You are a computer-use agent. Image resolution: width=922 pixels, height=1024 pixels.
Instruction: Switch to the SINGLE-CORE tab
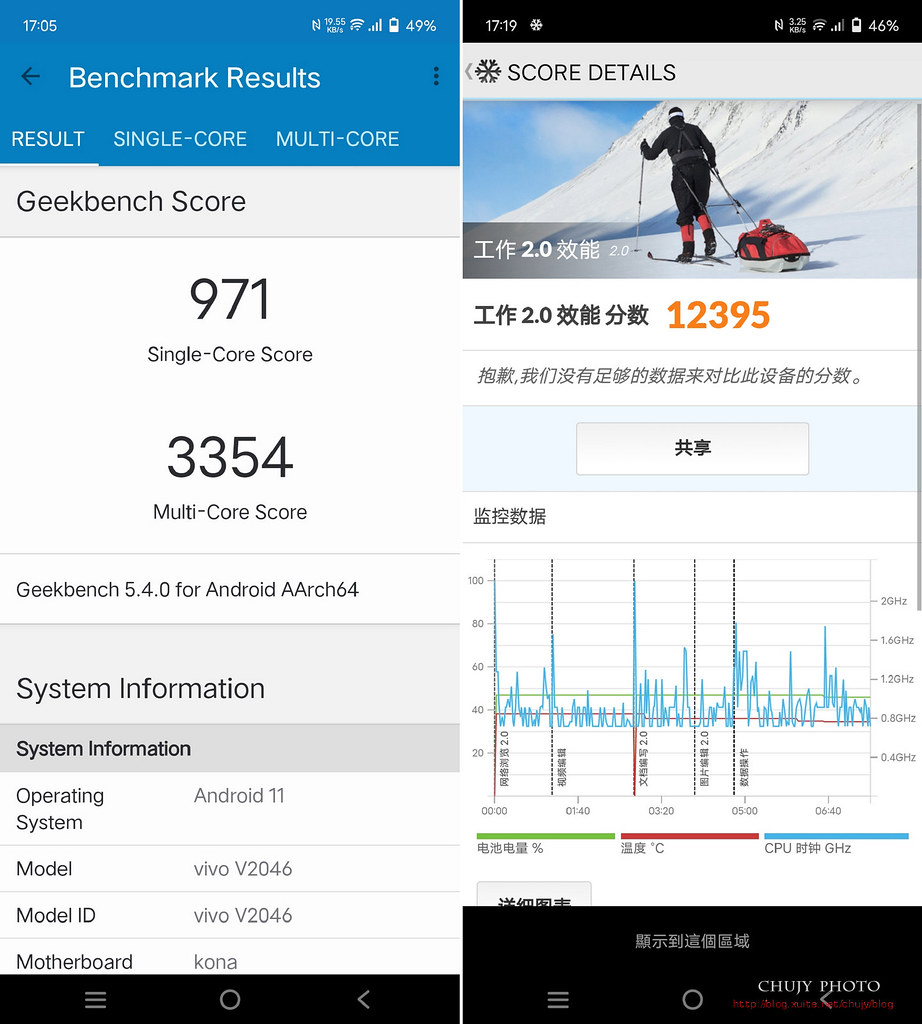(180, 139)
